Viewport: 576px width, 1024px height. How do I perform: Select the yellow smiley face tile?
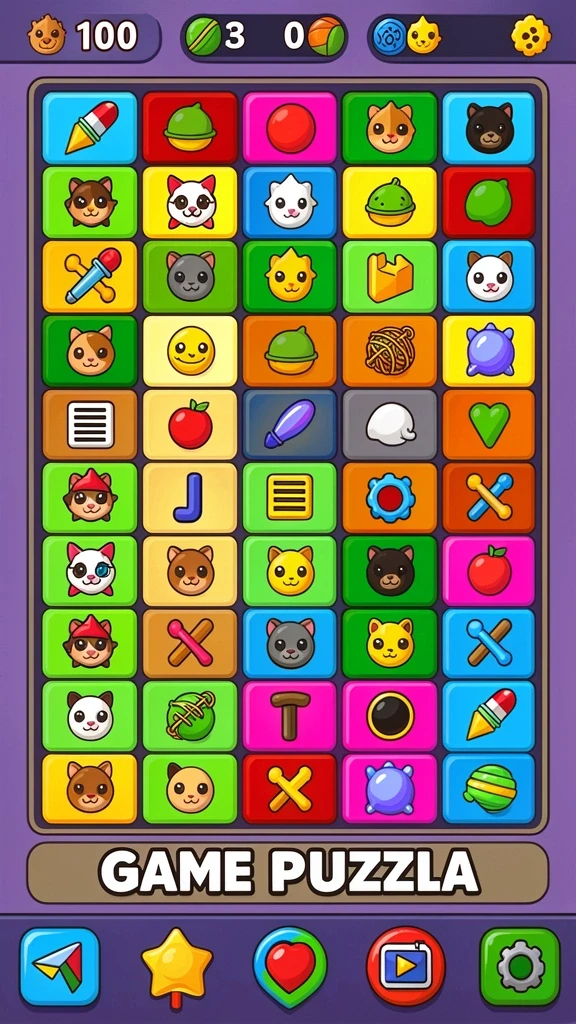pos(189,351)
